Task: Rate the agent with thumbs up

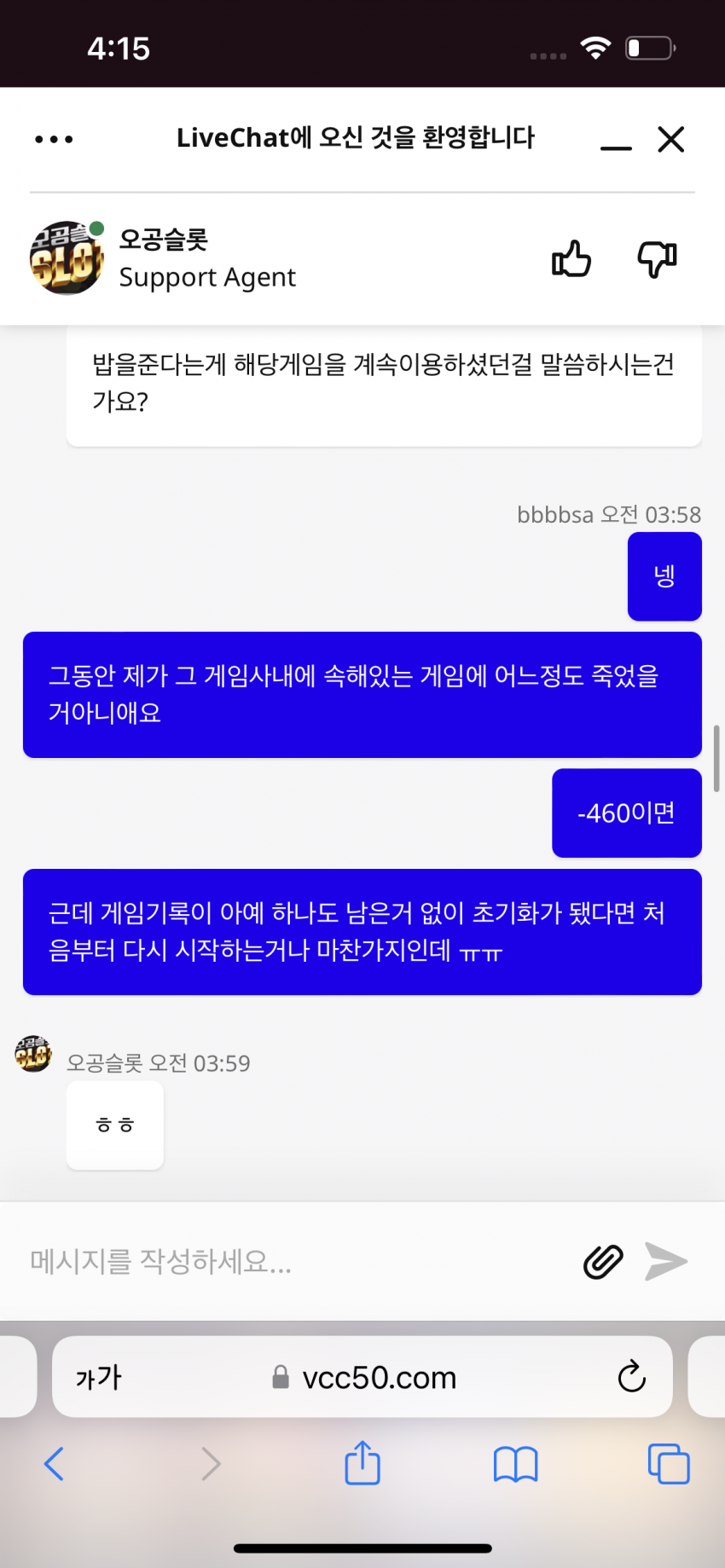Action: [x=571, y=258]
